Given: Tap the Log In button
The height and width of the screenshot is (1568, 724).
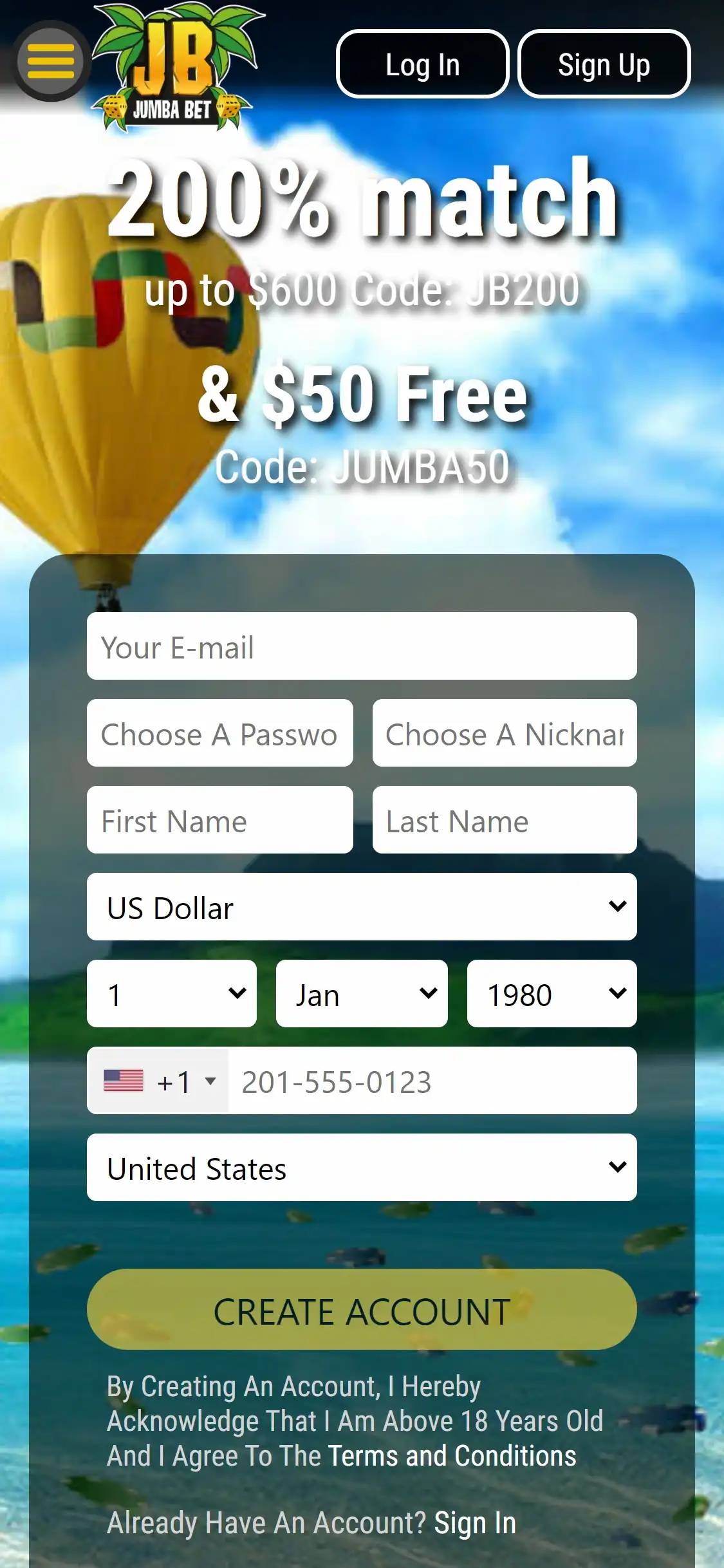Looking at the screenshot, I should 422,64.
